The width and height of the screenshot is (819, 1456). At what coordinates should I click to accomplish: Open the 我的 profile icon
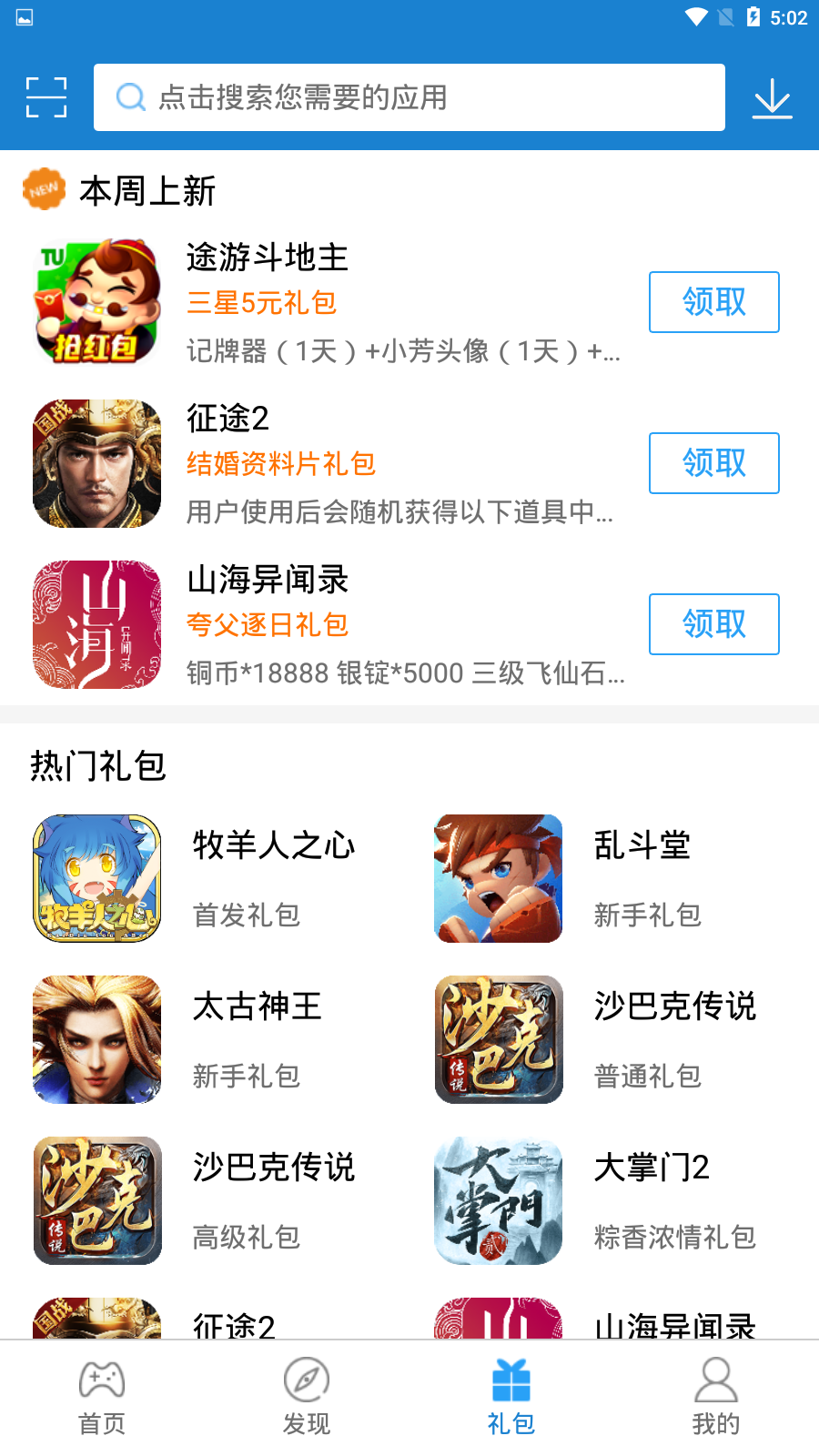[x=716, y=1380]
